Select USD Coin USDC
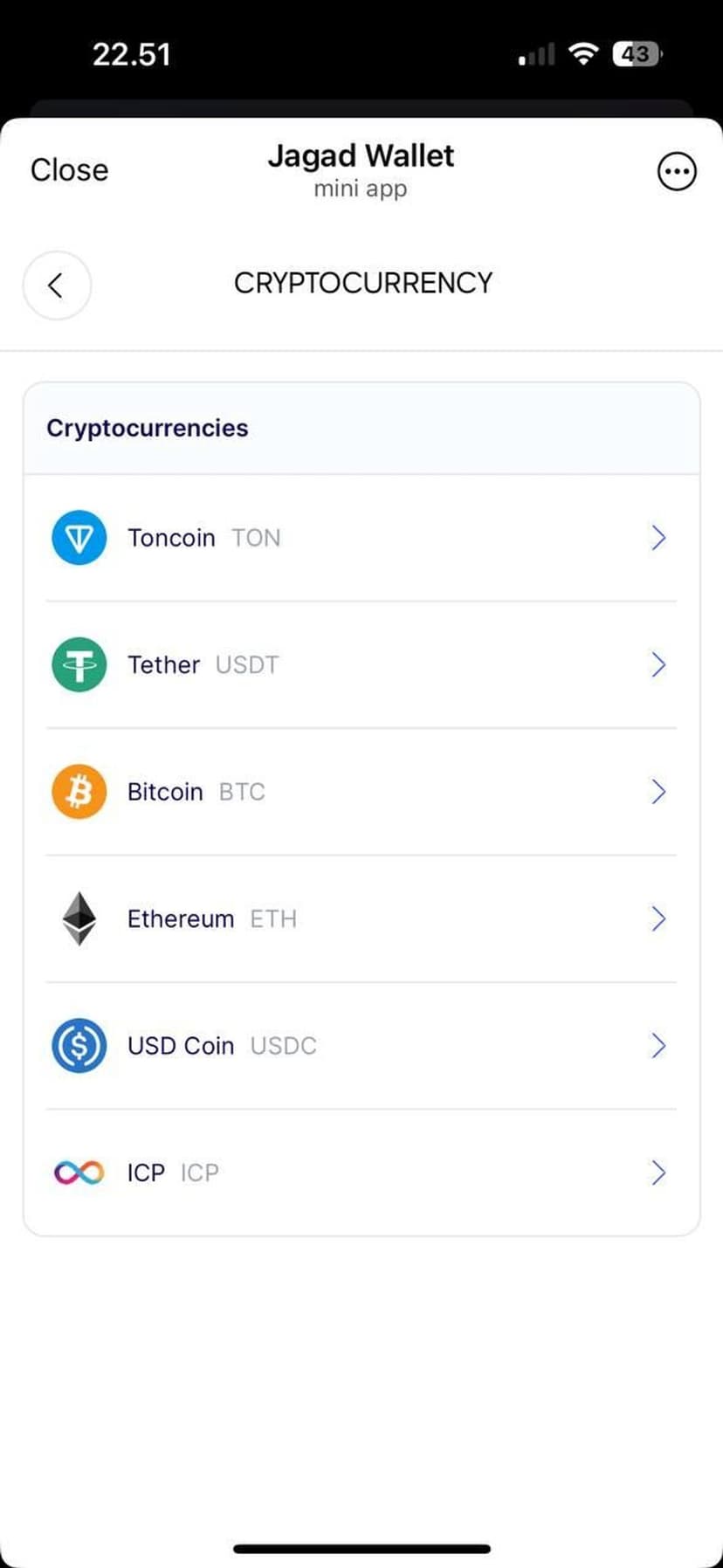 coord(361,1046)
